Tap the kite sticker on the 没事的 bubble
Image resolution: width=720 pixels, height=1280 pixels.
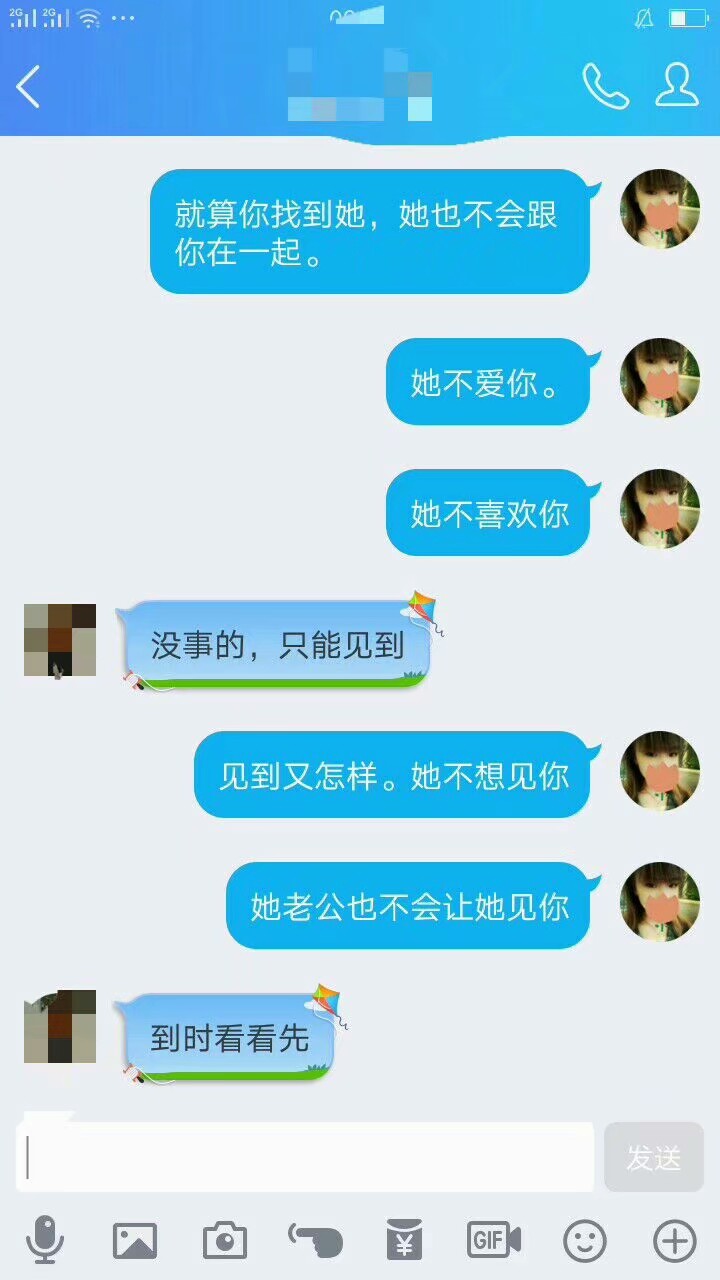pos(423,605)
